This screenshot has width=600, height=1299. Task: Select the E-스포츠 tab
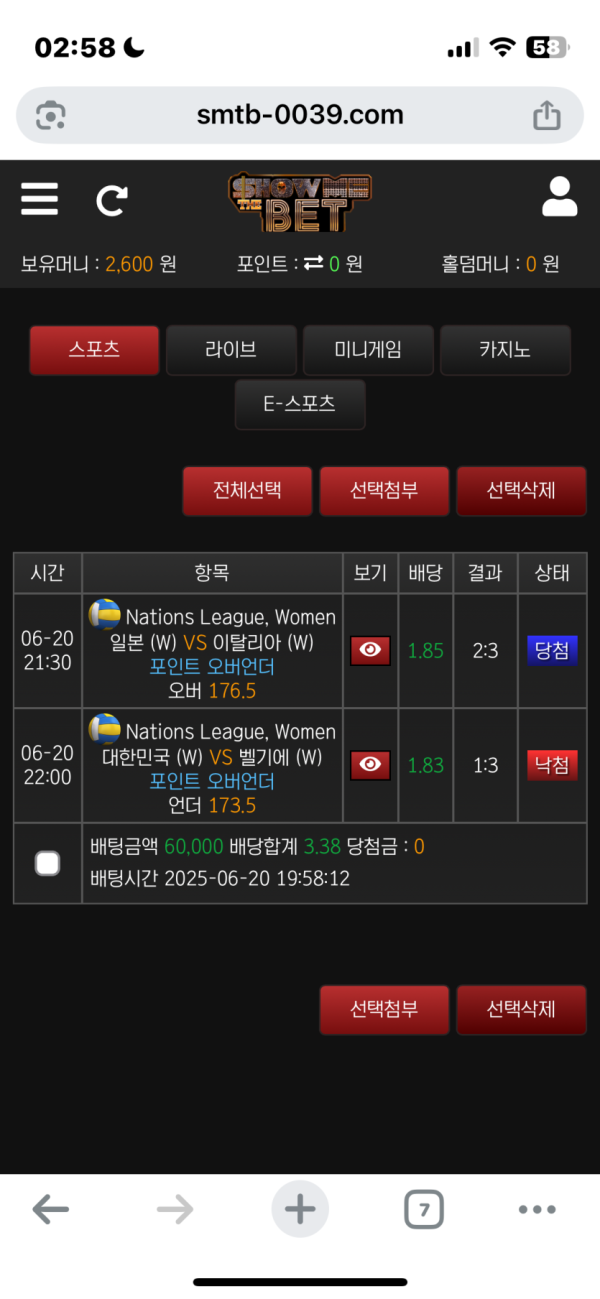coord(300,404)
